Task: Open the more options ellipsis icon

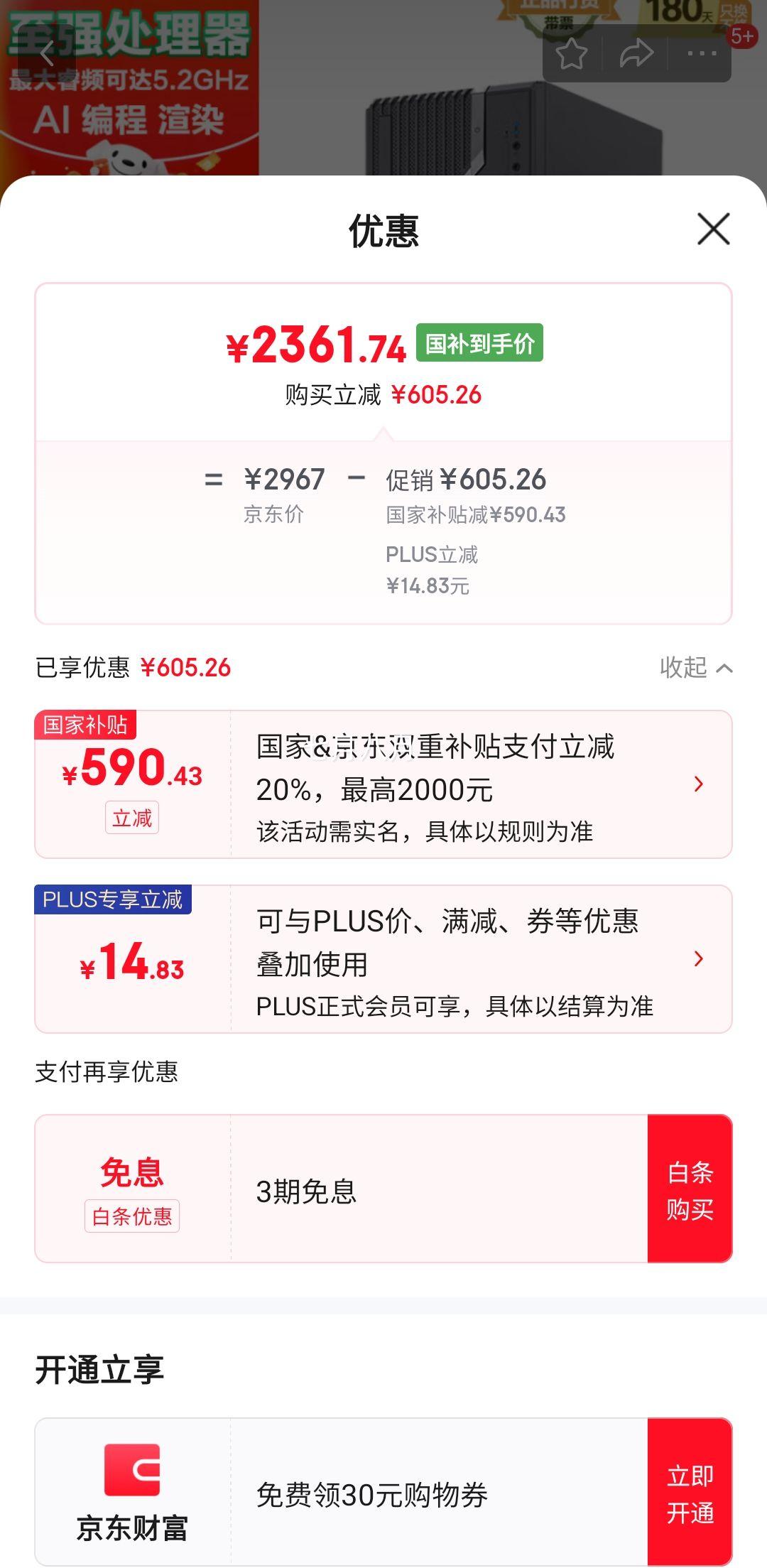Action: point(702,53)
